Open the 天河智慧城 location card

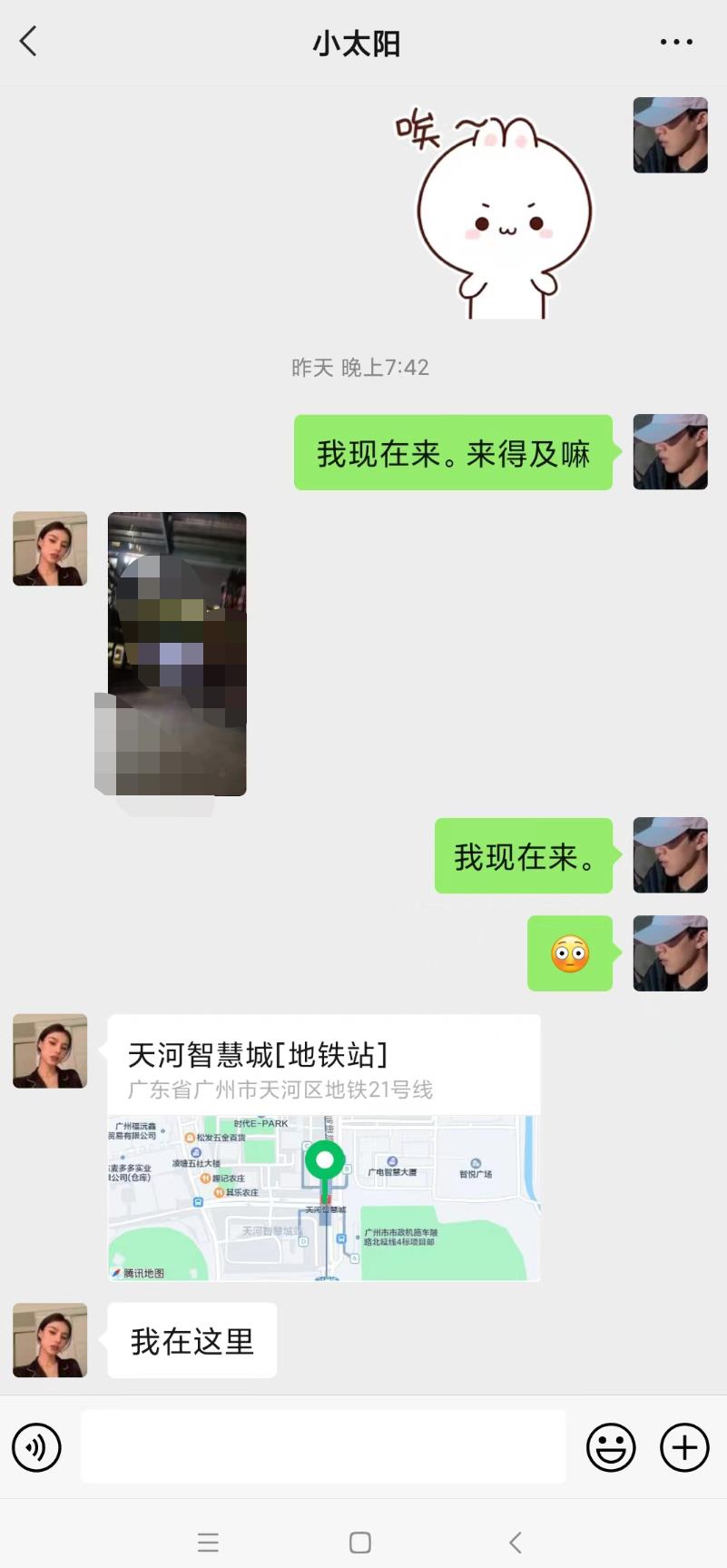pyautogui.click(x=324, y=1148)
